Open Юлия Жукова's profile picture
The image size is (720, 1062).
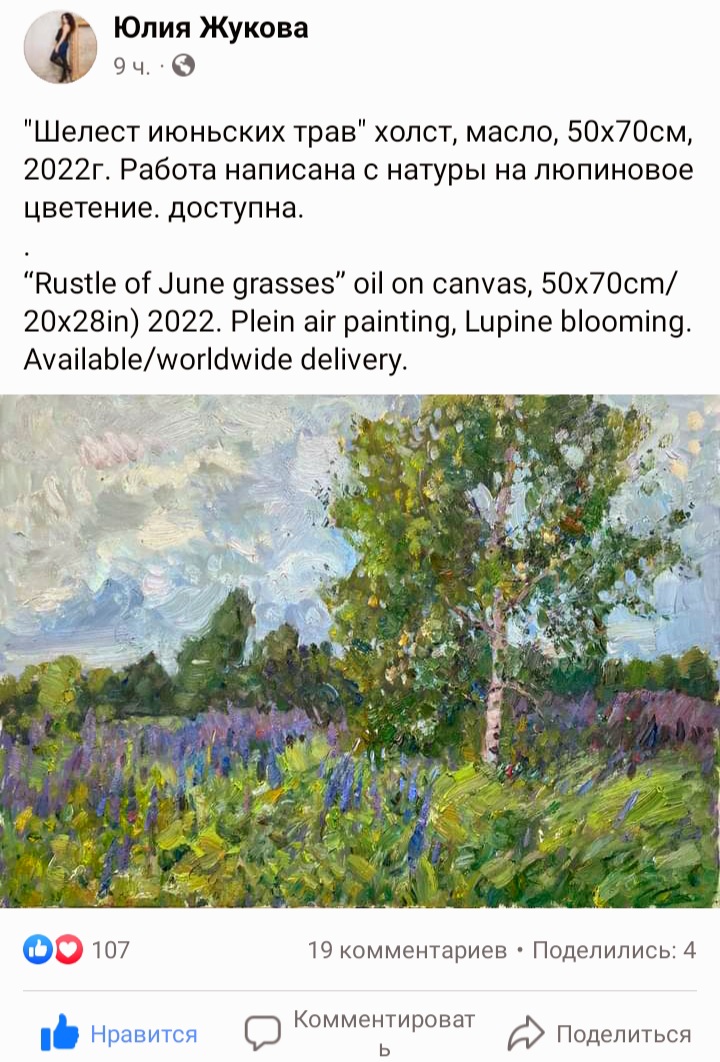60,47
